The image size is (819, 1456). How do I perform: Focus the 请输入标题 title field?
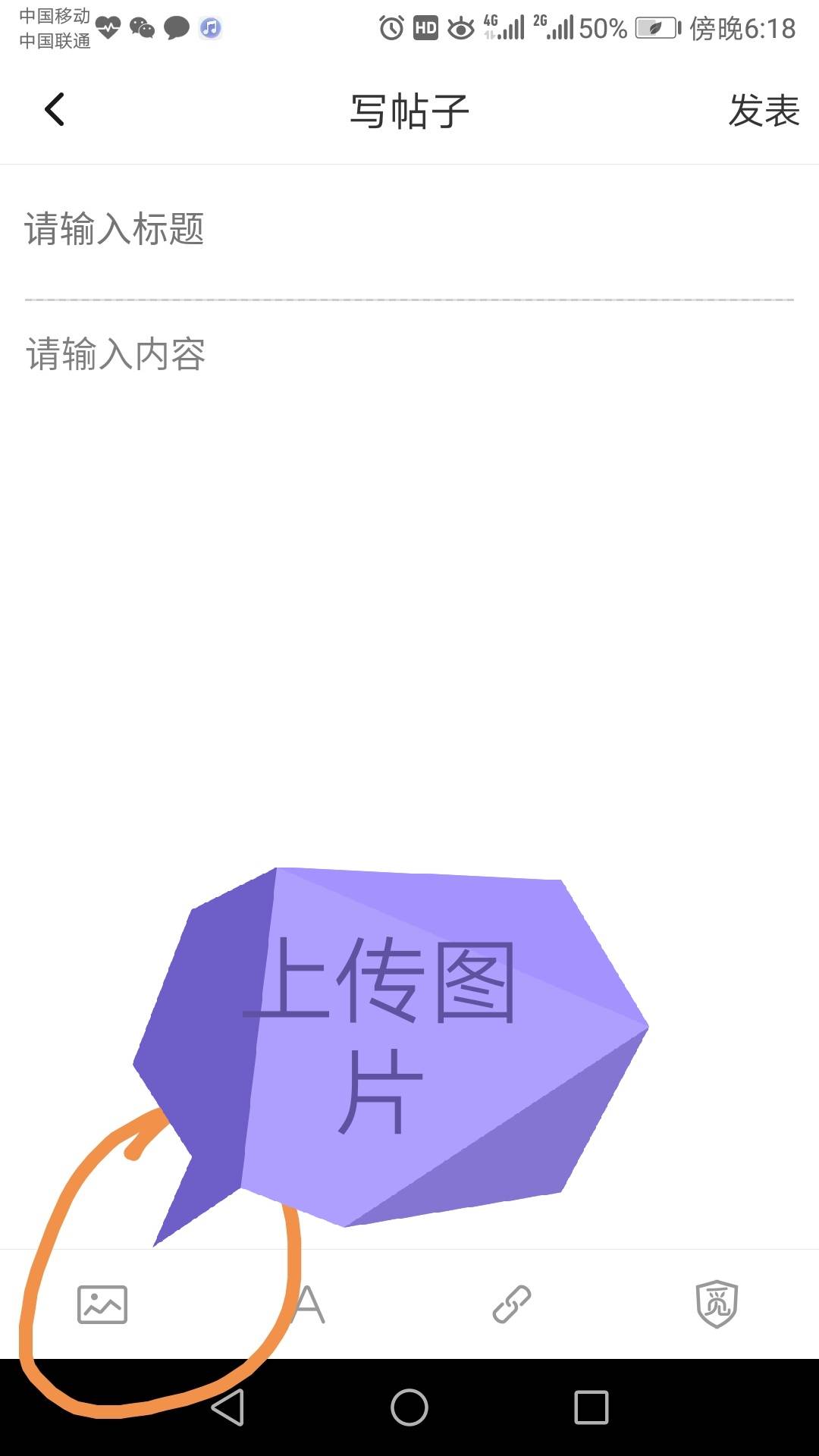[409, 229]
